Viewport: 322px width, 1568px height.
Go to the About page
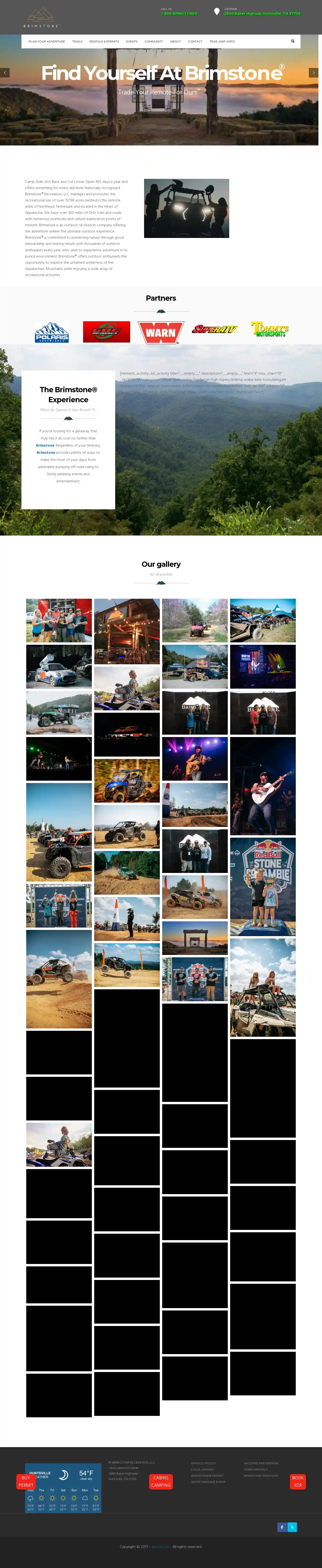click(175, 41)
